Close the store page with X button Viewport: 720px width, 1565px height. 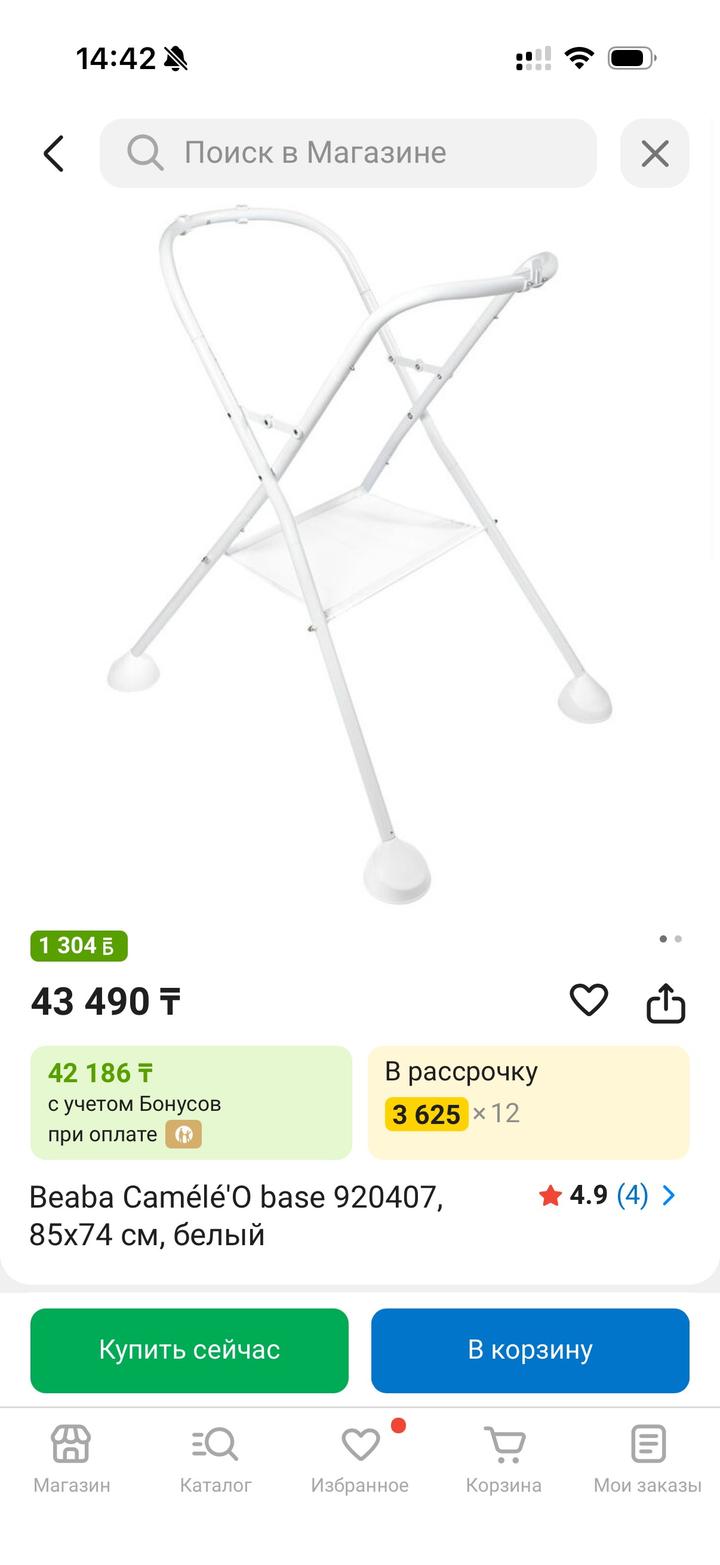654,153
